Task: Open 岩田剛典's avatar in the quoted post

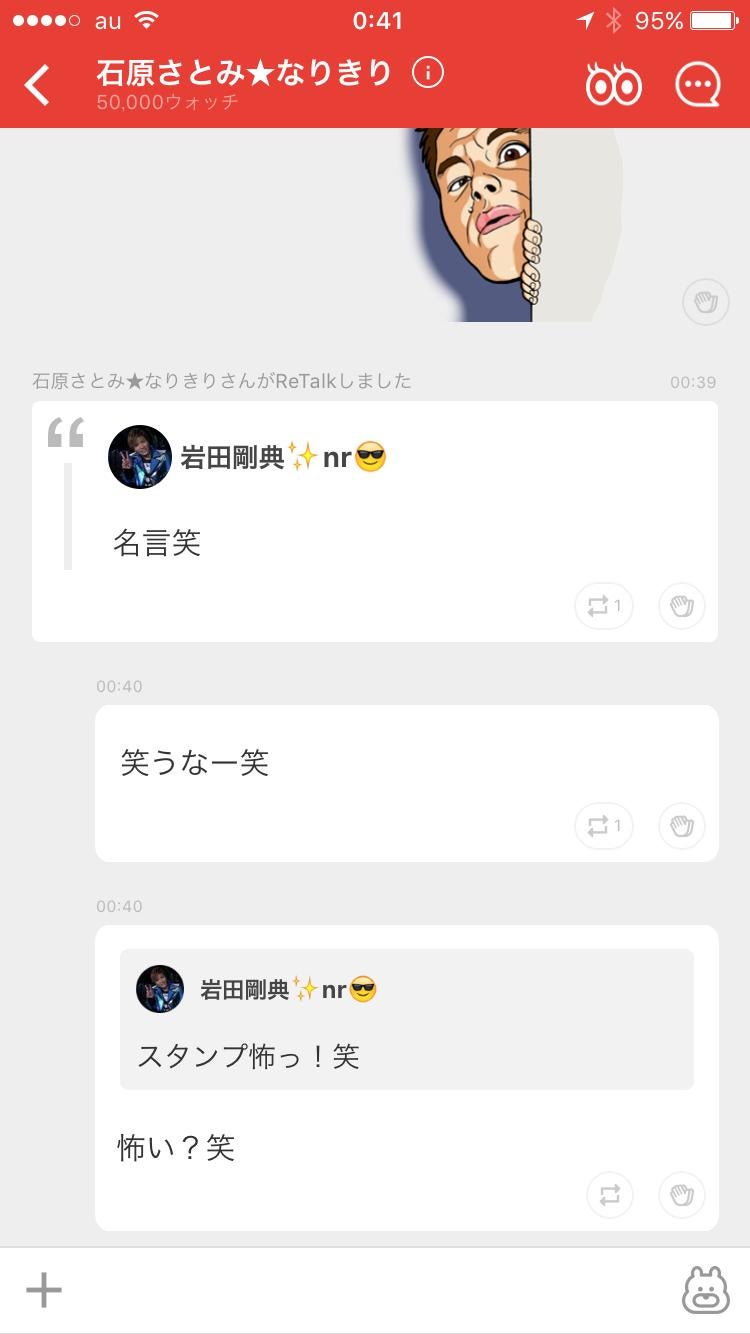Action: point(139,457)
